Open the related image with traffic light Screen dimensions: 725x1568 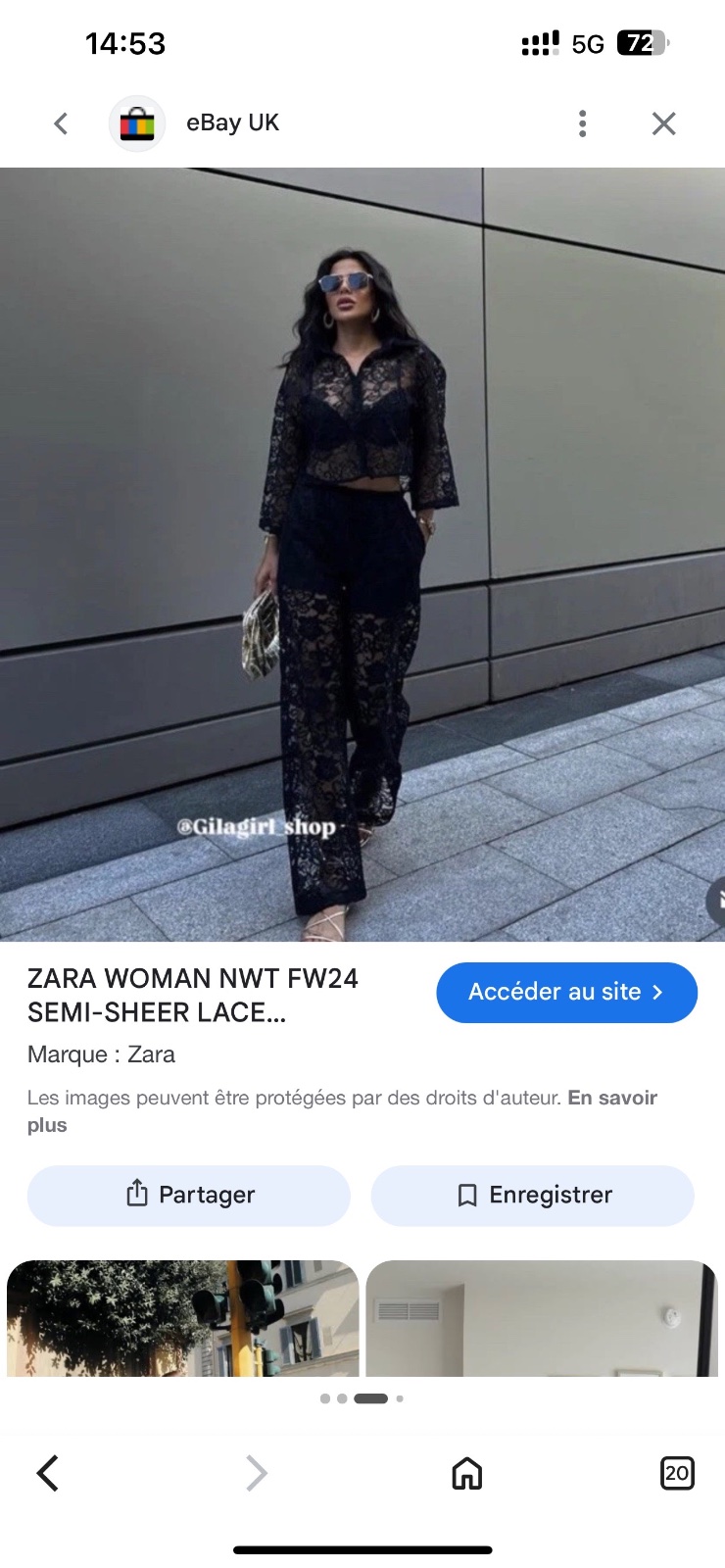[183, 1318]
